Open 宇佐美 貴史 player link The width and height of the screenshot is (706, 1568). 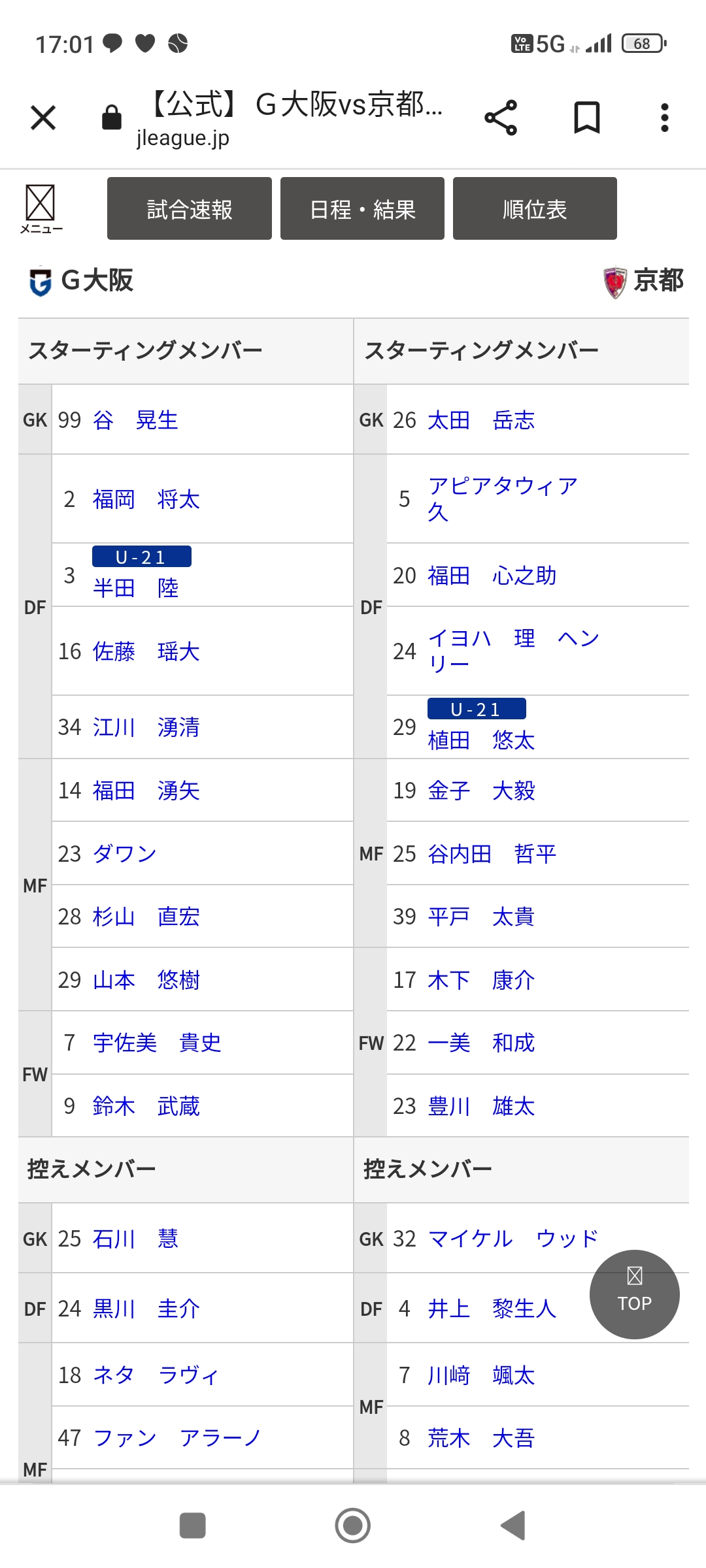click(x=157, y=1043)
